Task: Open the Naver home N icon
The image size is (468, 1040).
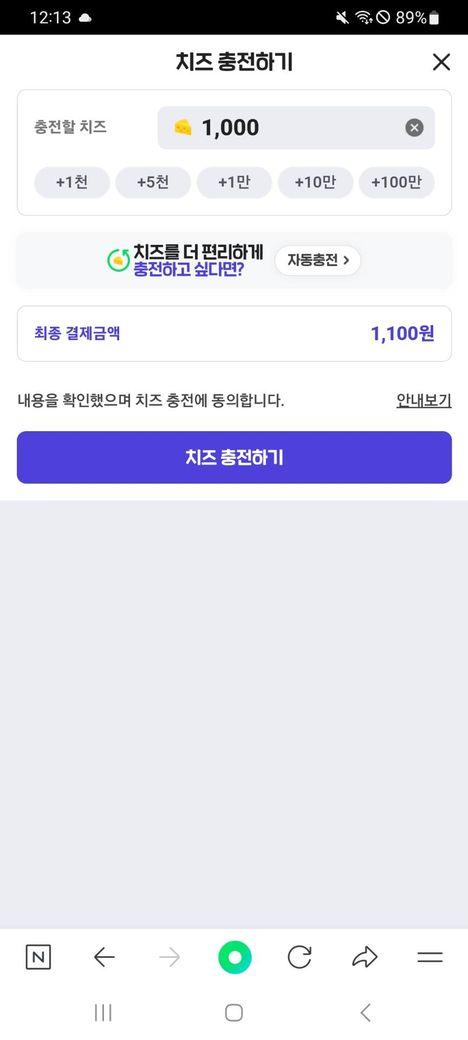Action: [38, 957]
